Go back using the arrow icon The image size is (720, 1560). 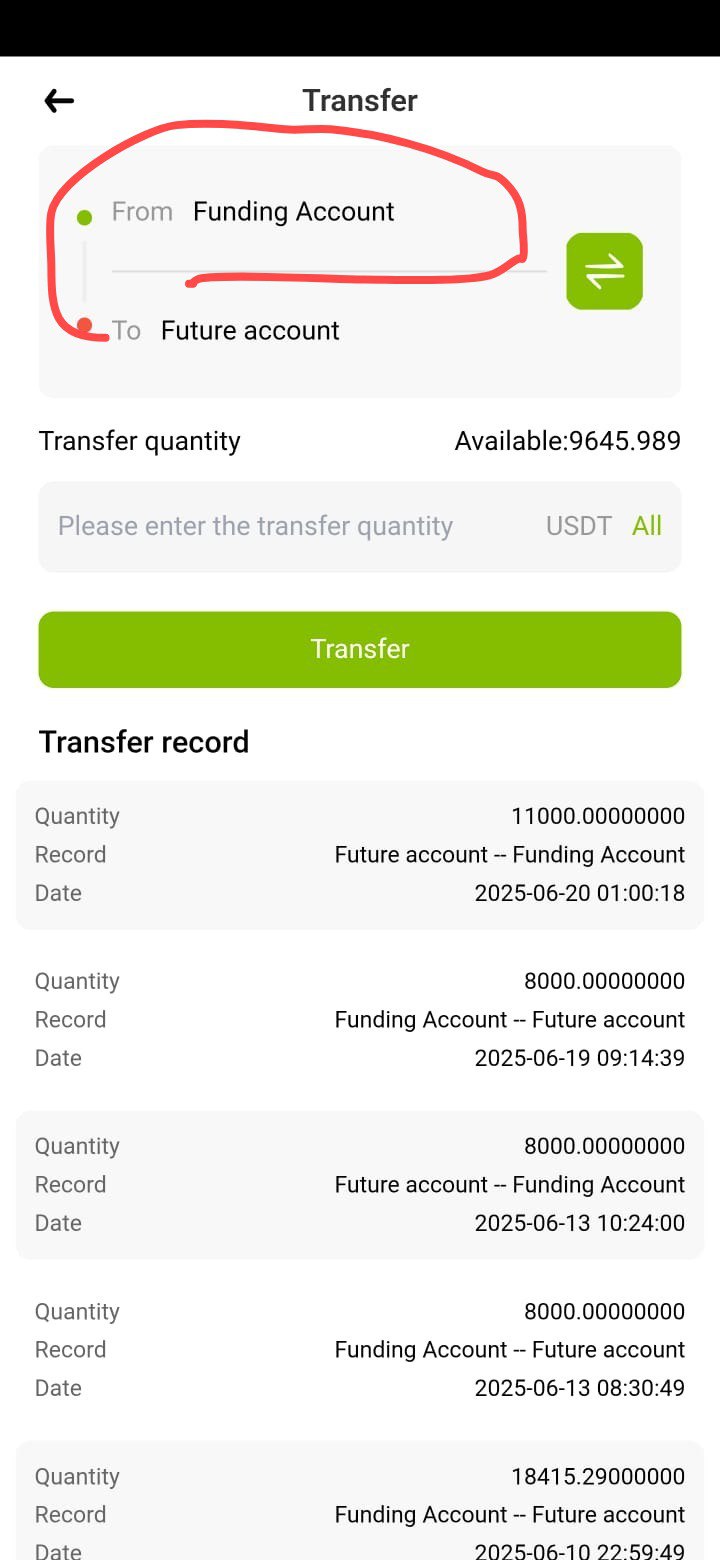tap(59, 100)
